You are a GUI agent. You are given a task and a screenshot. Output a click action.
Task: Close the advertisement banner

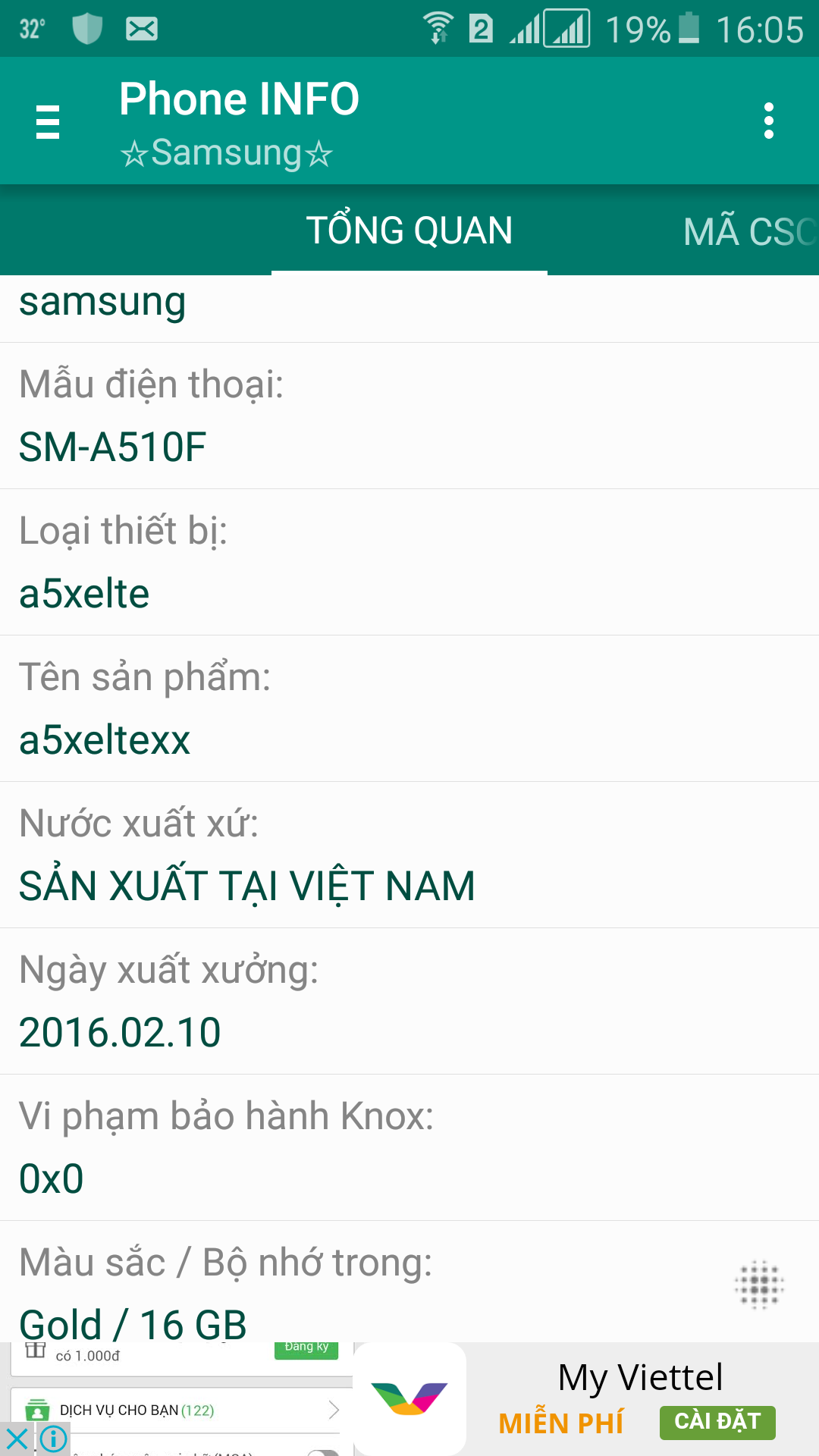coord(17,1439)
